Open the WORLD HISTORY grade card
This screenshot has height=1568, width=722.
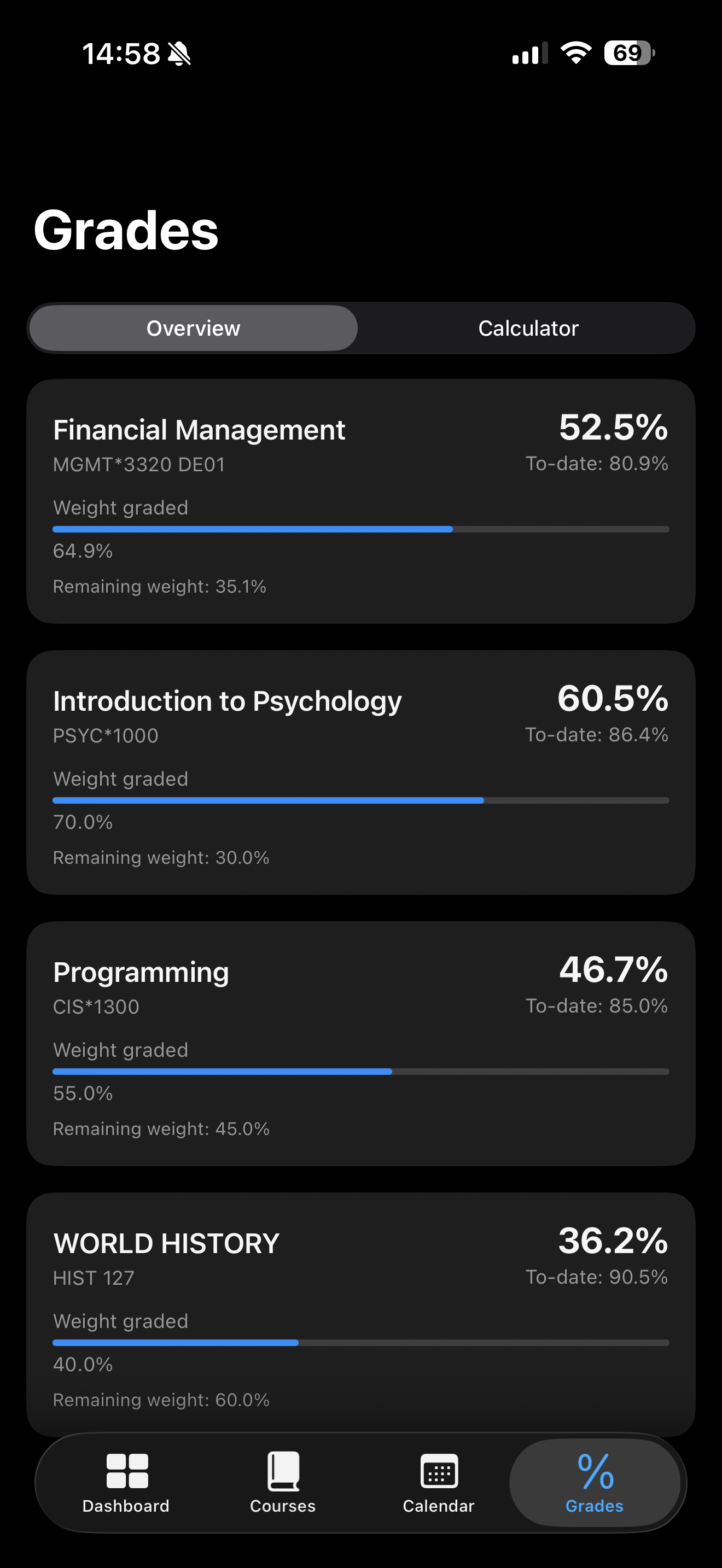click(x=361, y=1314)
